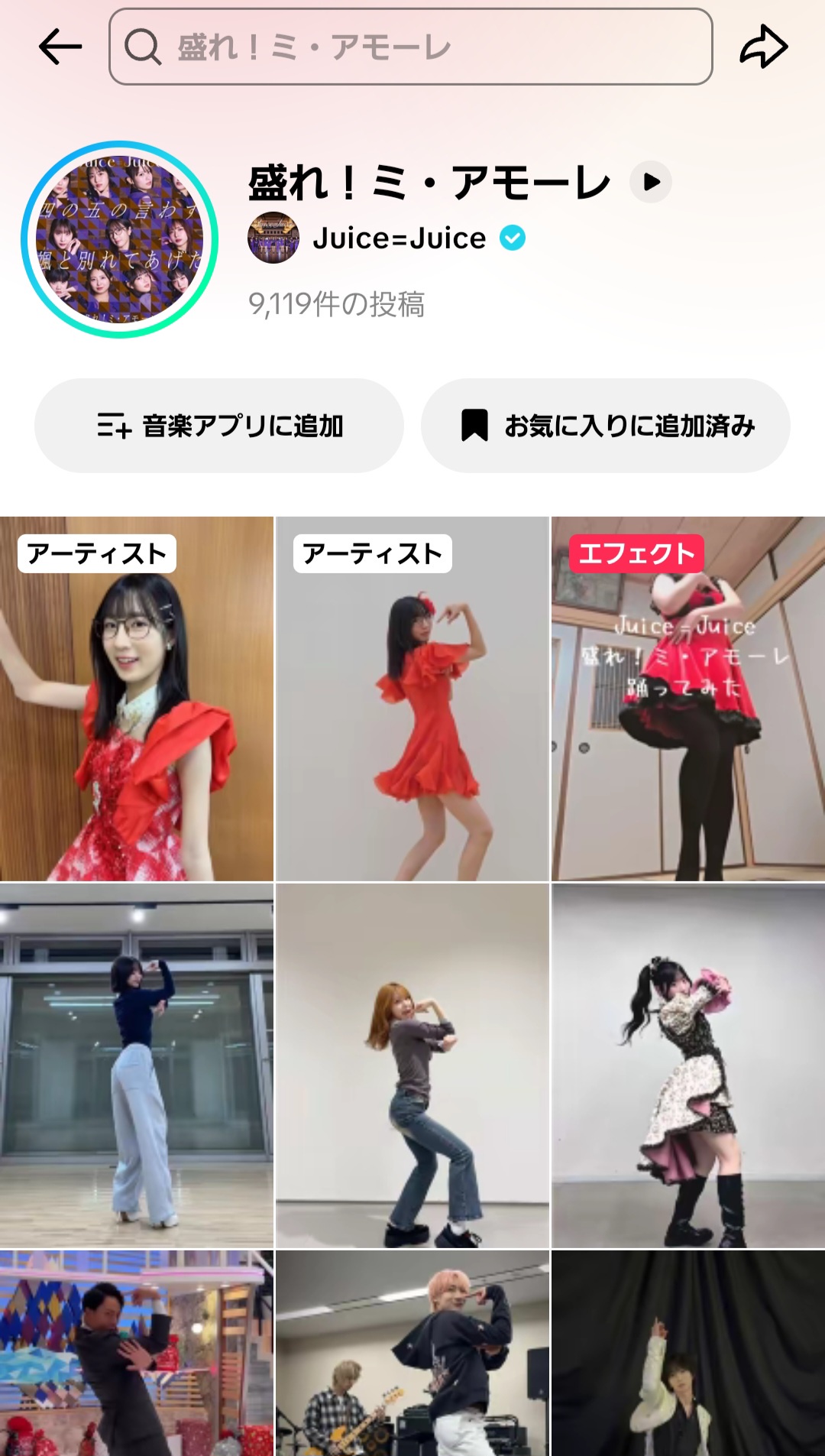The width and height of the screenshot is (825, 1456).
Task: Open the video of the man in a suit
Action: point(137,1353)
